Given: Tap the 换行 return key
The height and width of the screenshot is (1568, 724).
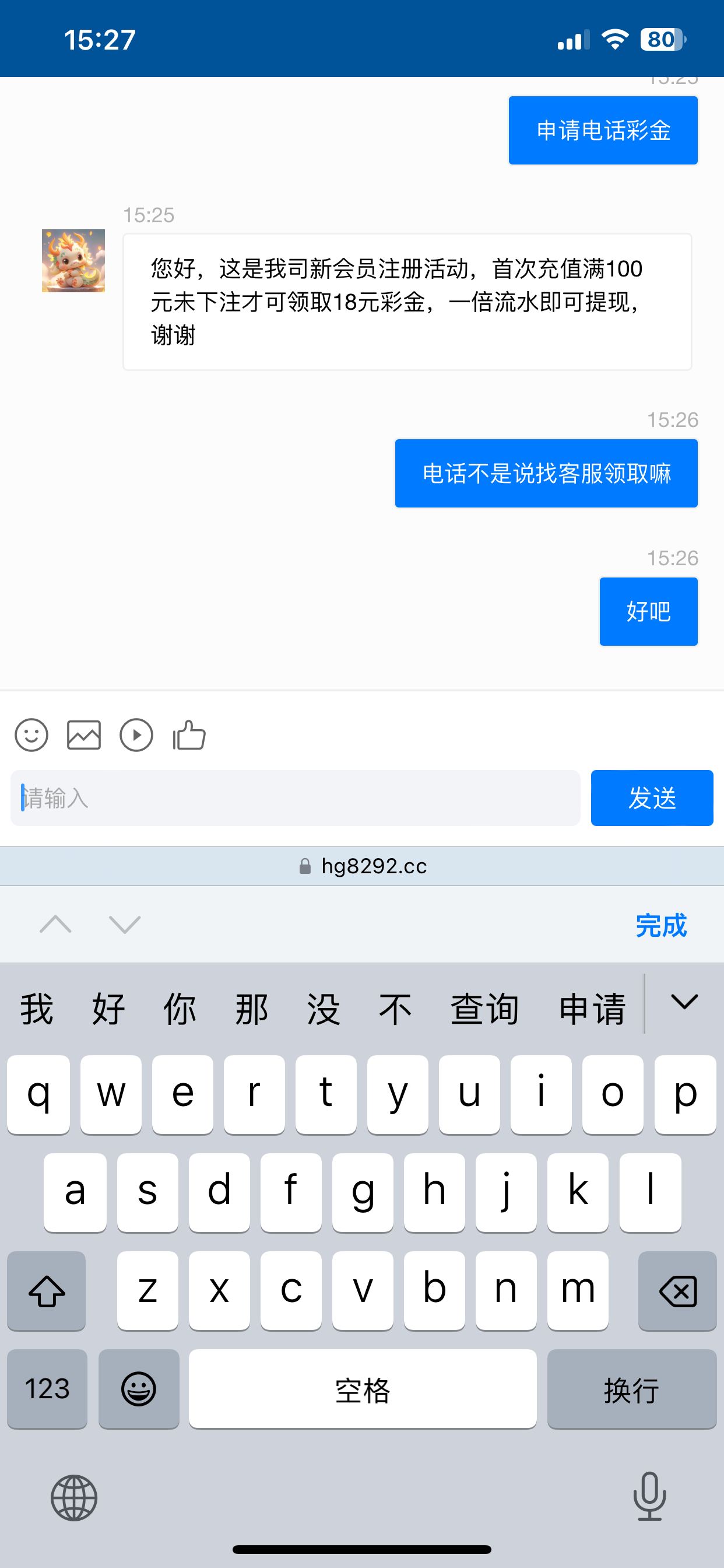Looking at the screenshot, I should tap(631, 1389).
